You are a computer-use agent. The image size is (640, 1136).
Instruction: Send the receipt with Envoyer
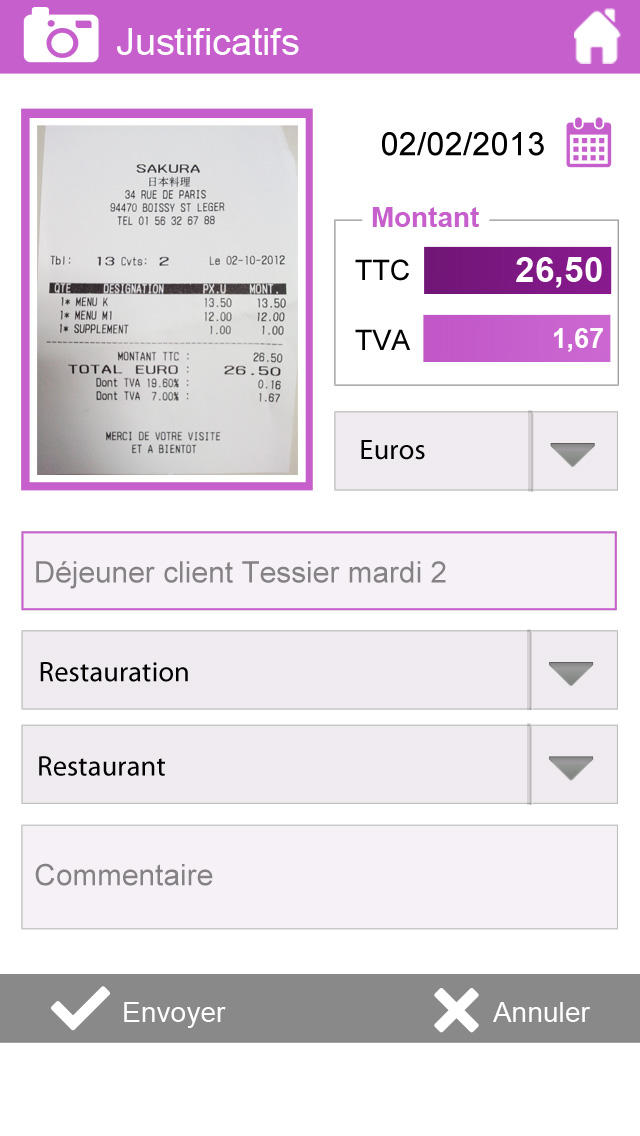pos(139,1010)
